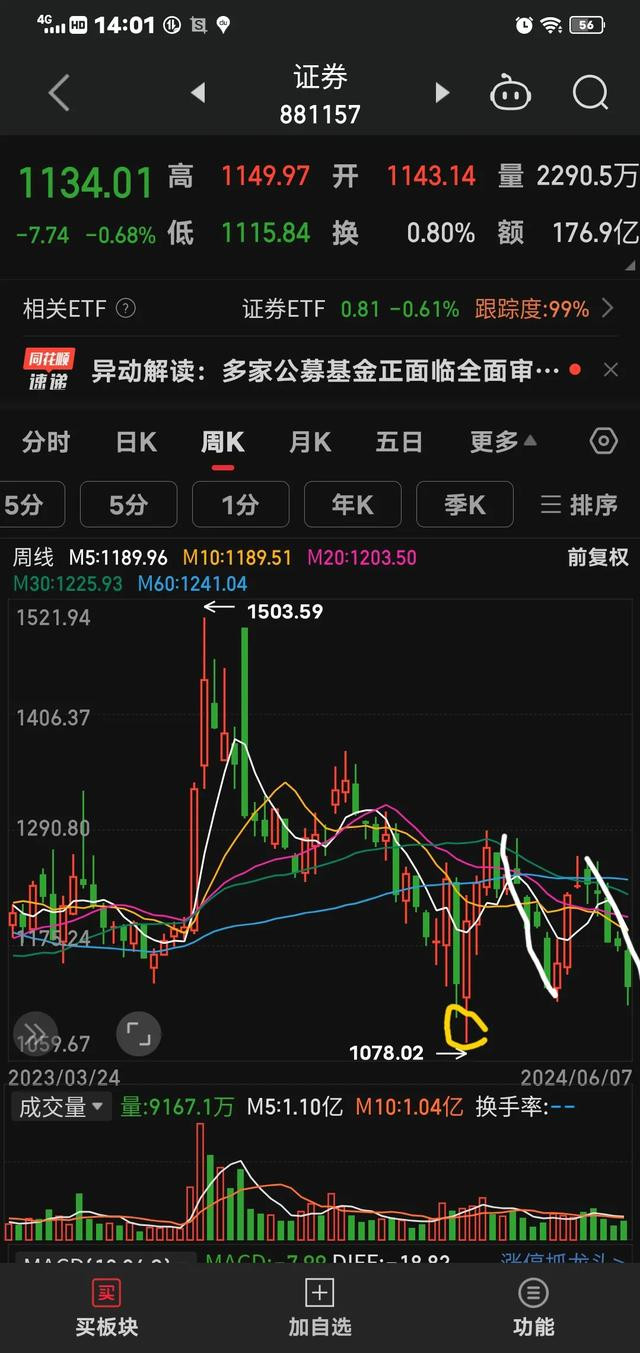Select the 五日 tab
Image resolution: width=640 pixels, height=1353 pixels.
[x=398, y=442]
